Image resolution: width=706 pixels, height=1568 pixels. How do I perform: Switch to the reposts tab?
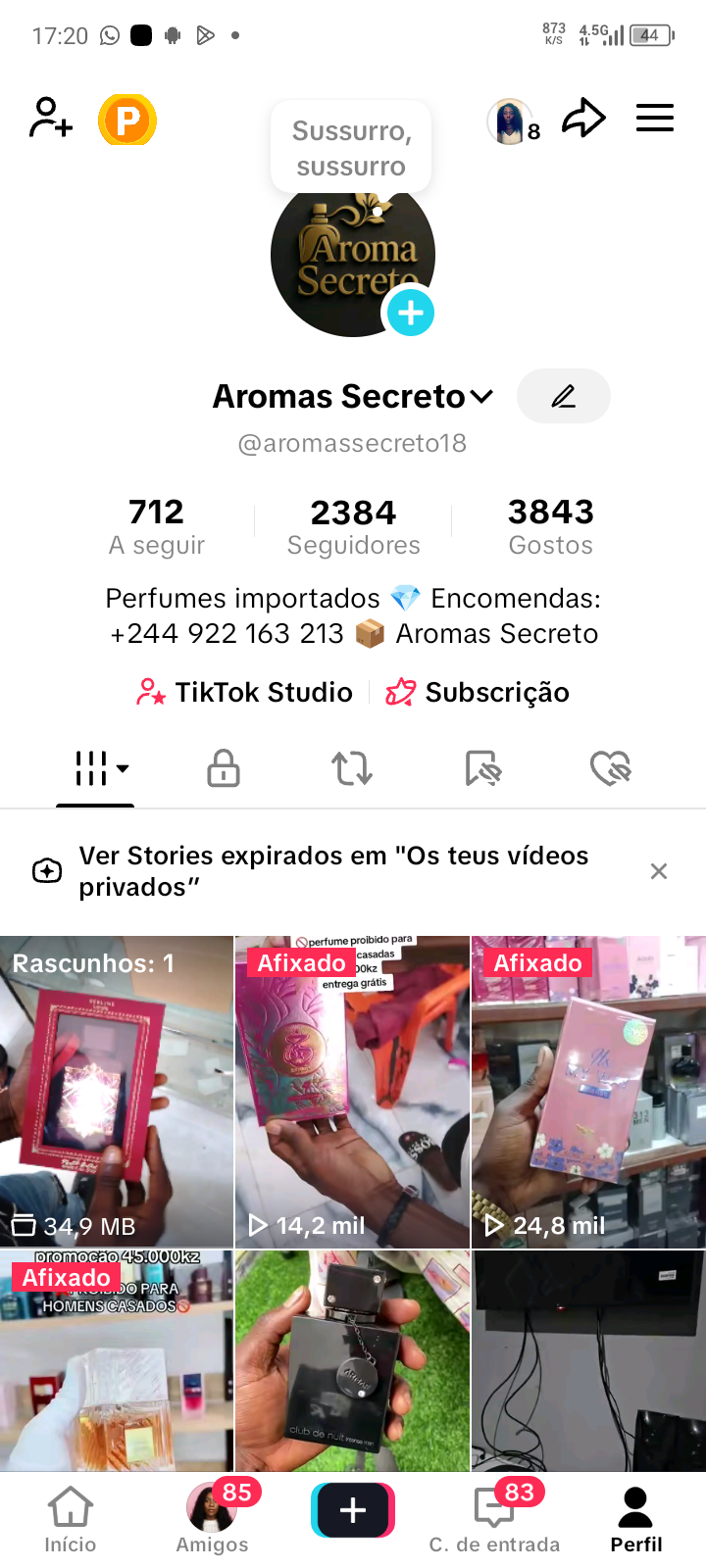click(352, 768)
